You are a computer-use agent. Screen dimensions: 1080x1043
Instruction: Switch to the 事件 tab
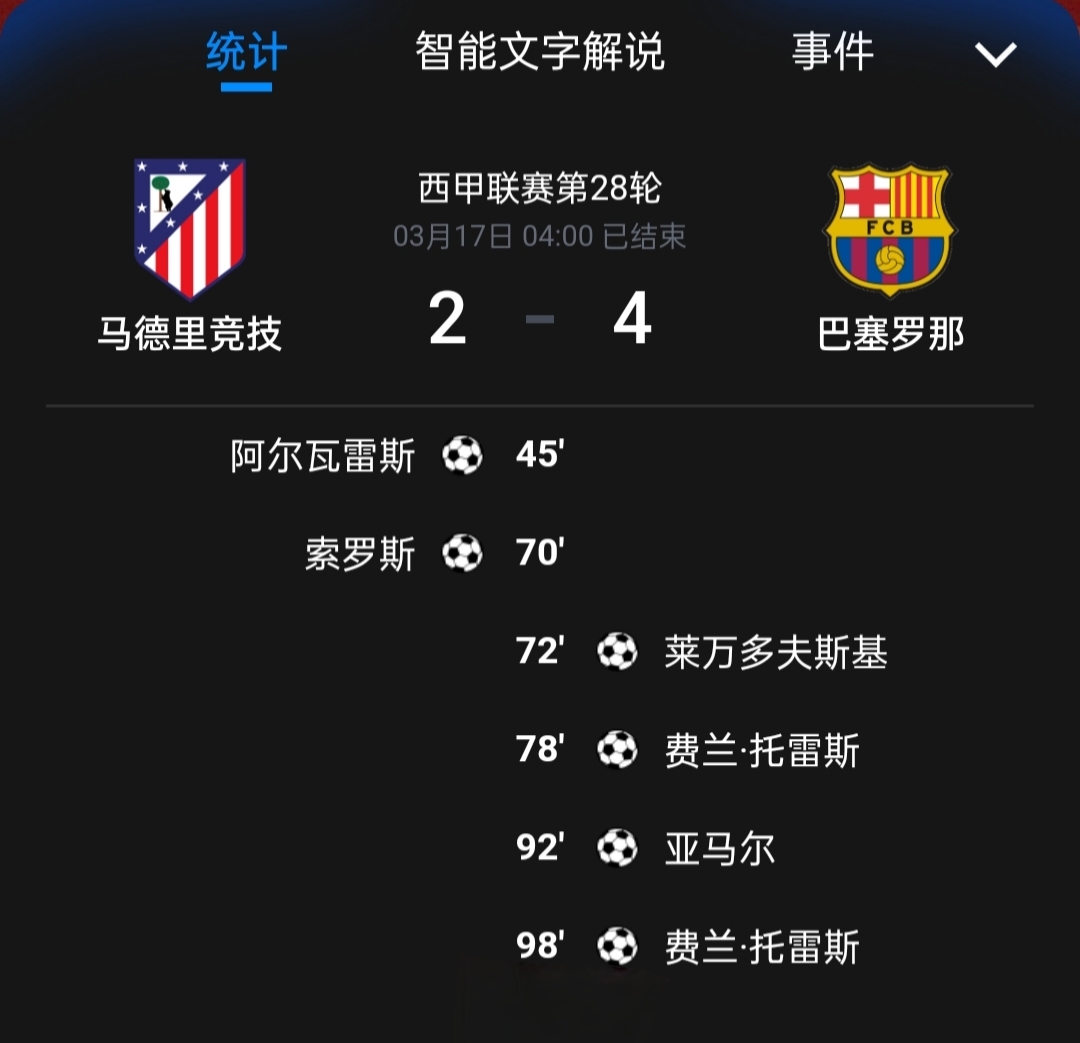point(832,52)
